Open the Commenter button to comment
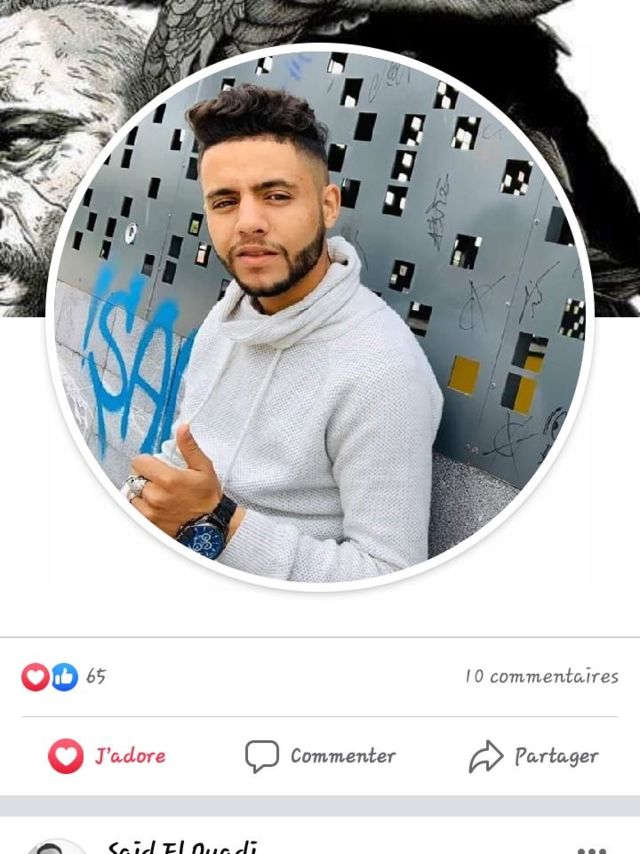Viewport: 640px width, 854px height. 321,756
